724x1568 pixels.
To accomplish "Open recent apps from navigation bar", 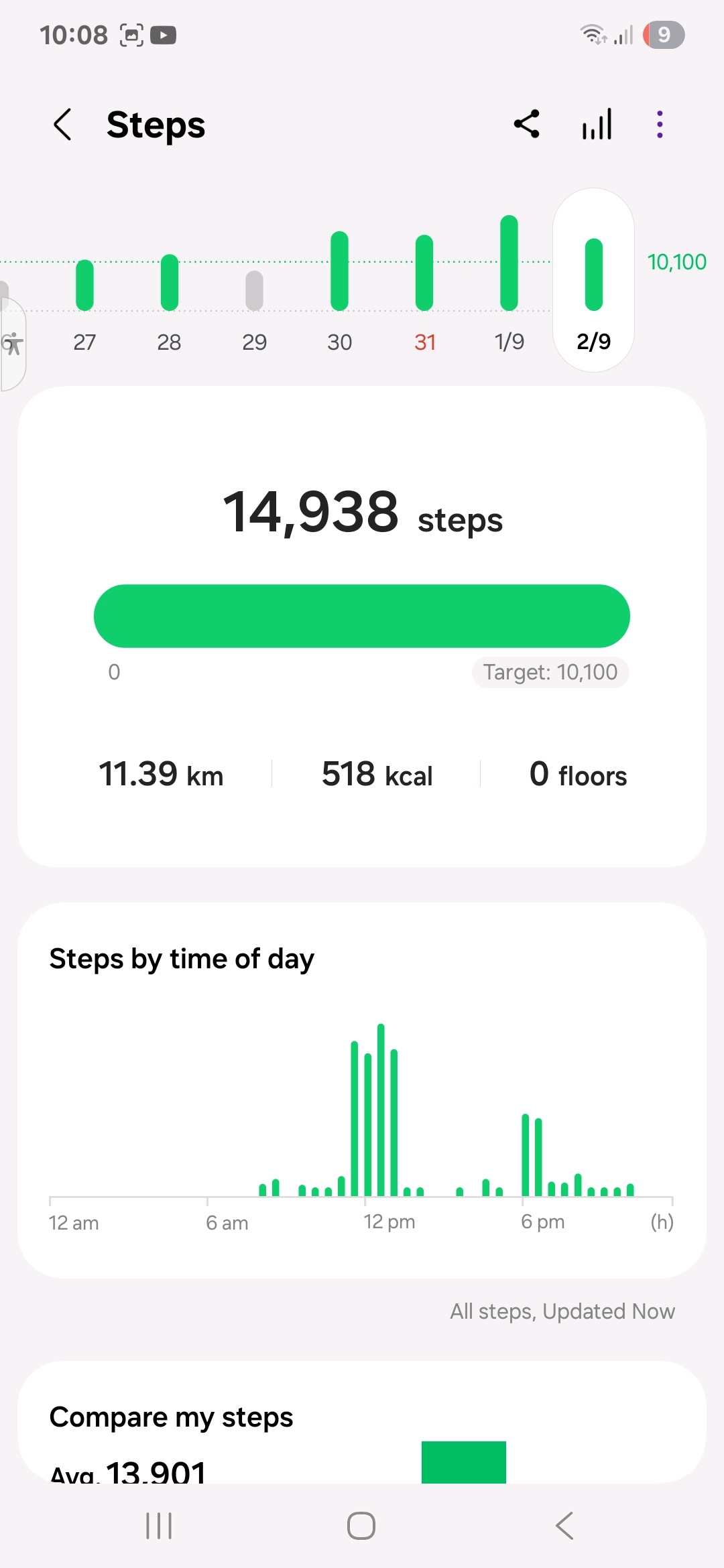I will [x=159, y=1526].
